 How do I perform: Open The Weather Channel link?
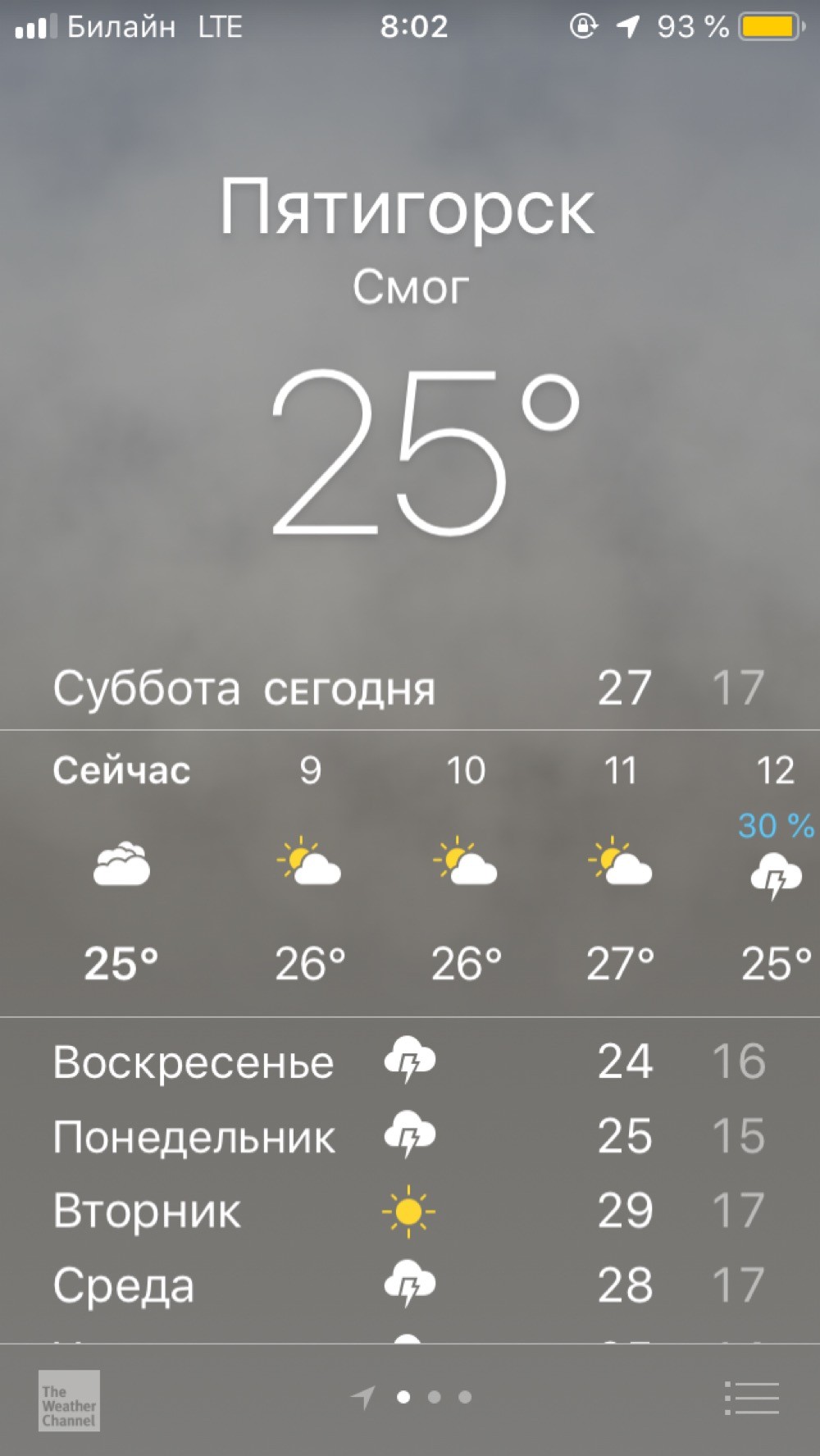pyautogui.click(x=69, y=1401)
